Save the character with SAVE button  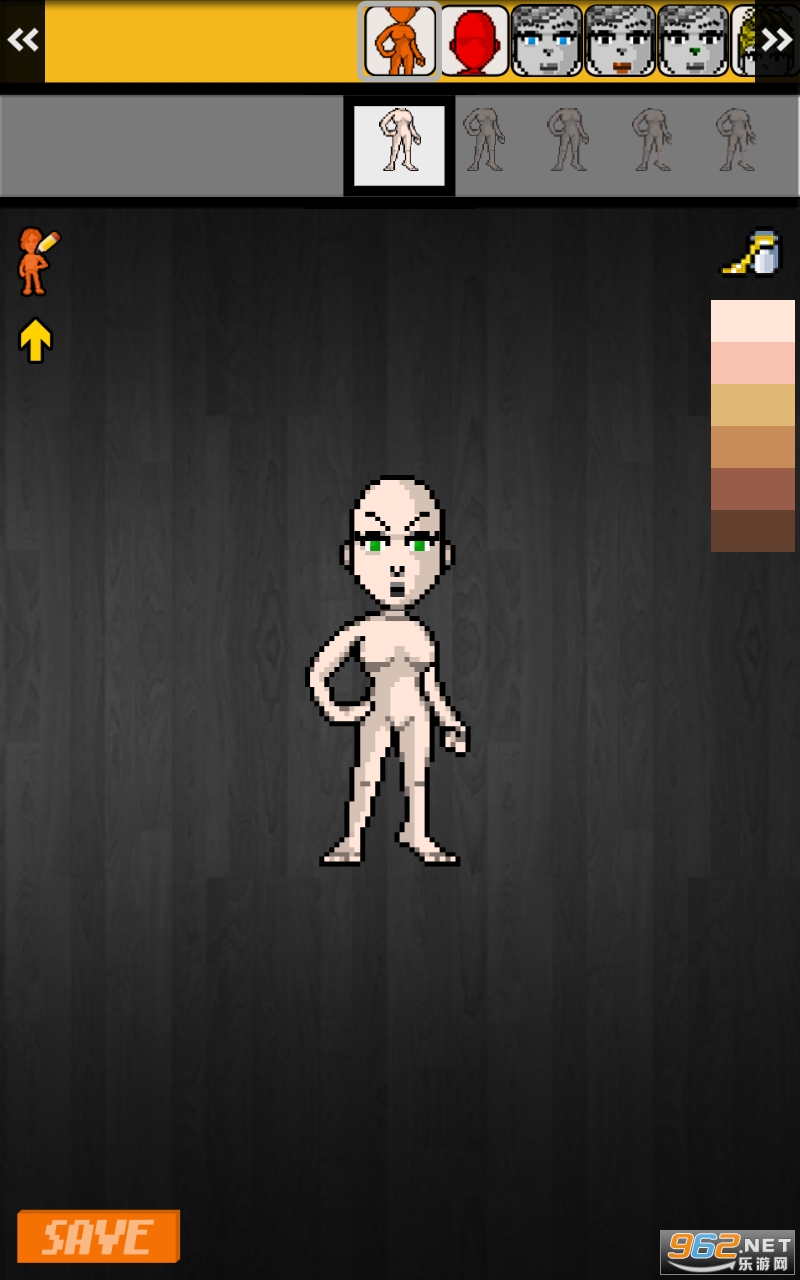point(98,1236)
